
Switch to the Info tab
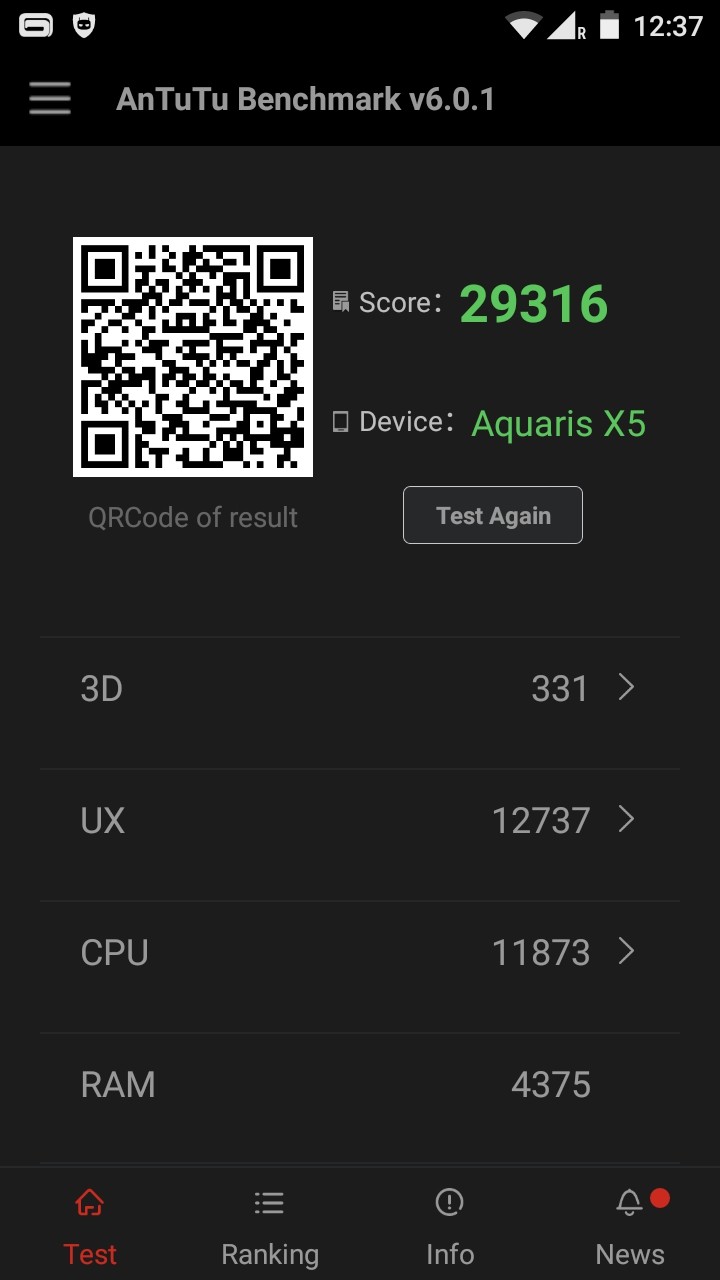click(x=450, y=1226)
